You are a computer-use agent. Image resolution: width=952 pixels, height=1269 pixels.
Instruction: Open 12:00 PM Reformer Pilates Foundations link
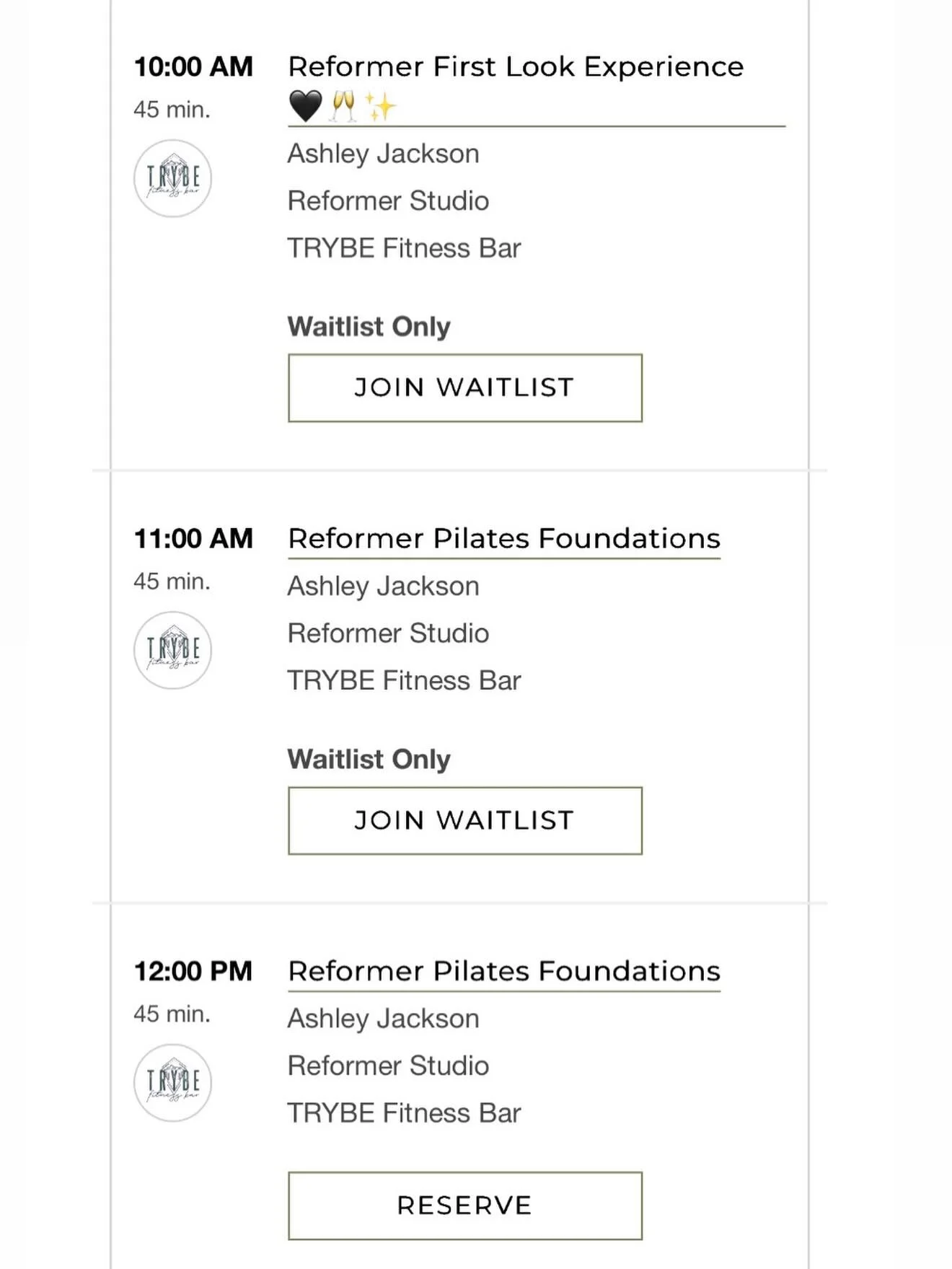tap(503, 972)
